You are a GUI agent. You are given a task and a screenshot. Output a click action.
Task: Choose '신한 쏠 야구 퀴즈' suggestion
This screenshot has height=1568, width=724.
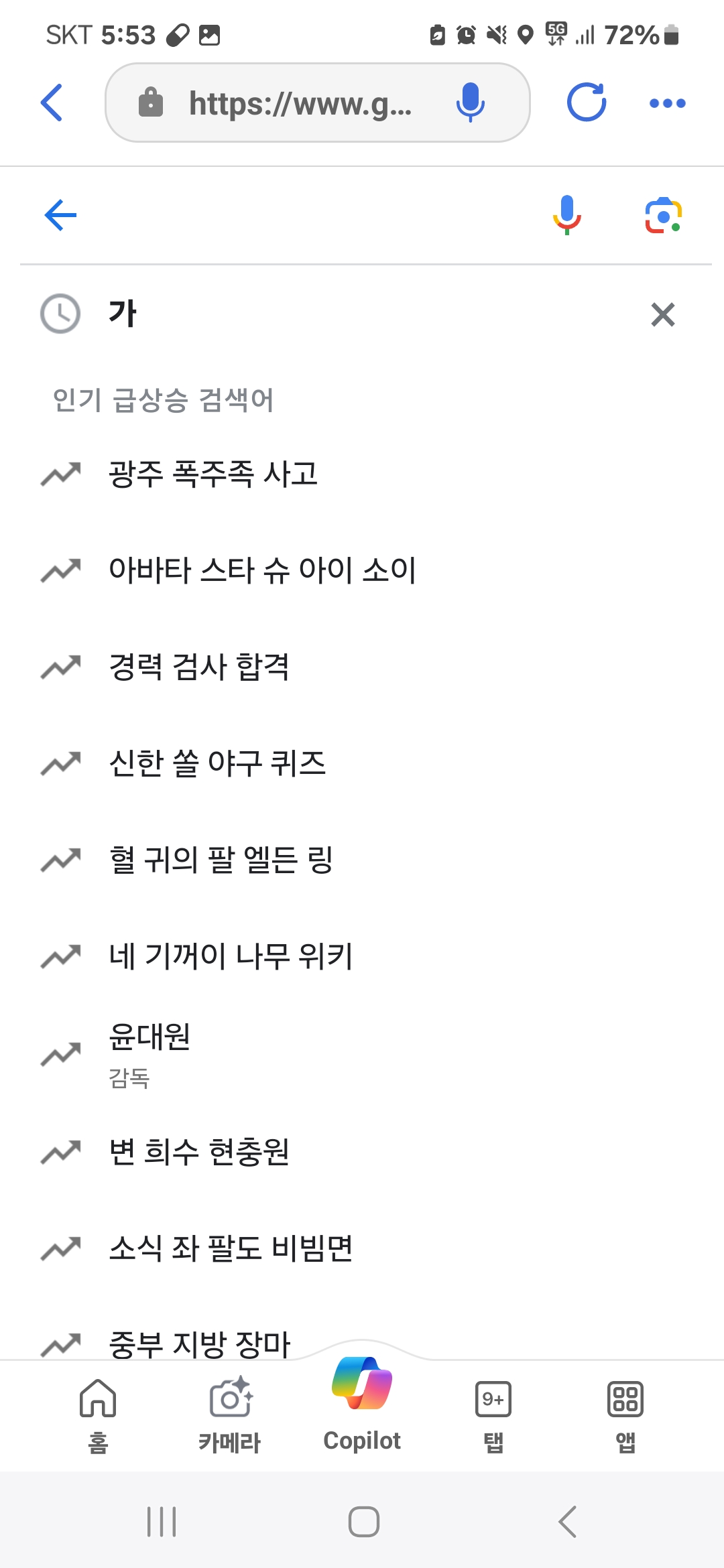click(x=217, y=763)
